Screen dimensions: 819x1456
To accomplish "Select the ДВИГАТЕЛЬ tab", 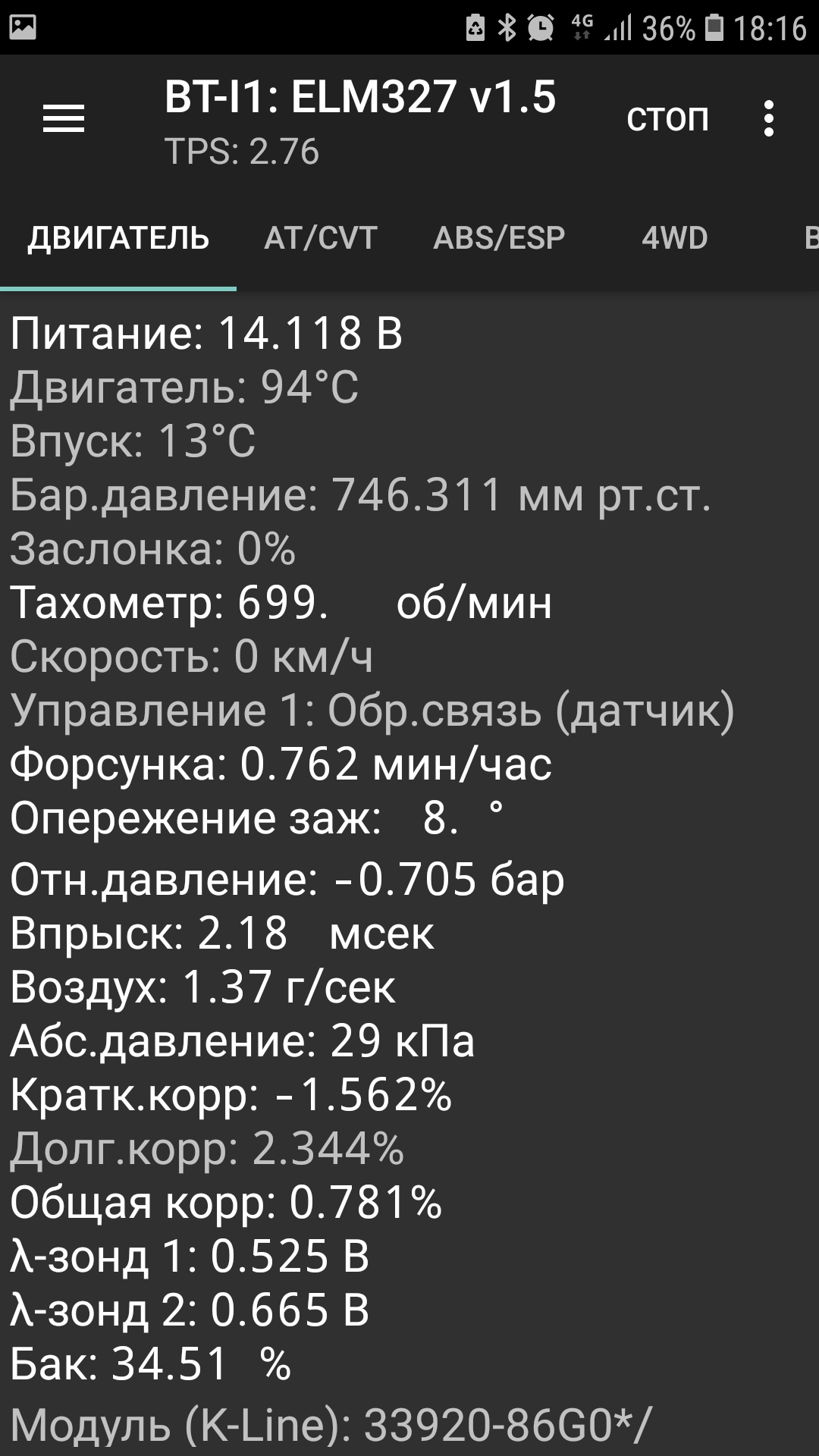I will tap(118, 238).
